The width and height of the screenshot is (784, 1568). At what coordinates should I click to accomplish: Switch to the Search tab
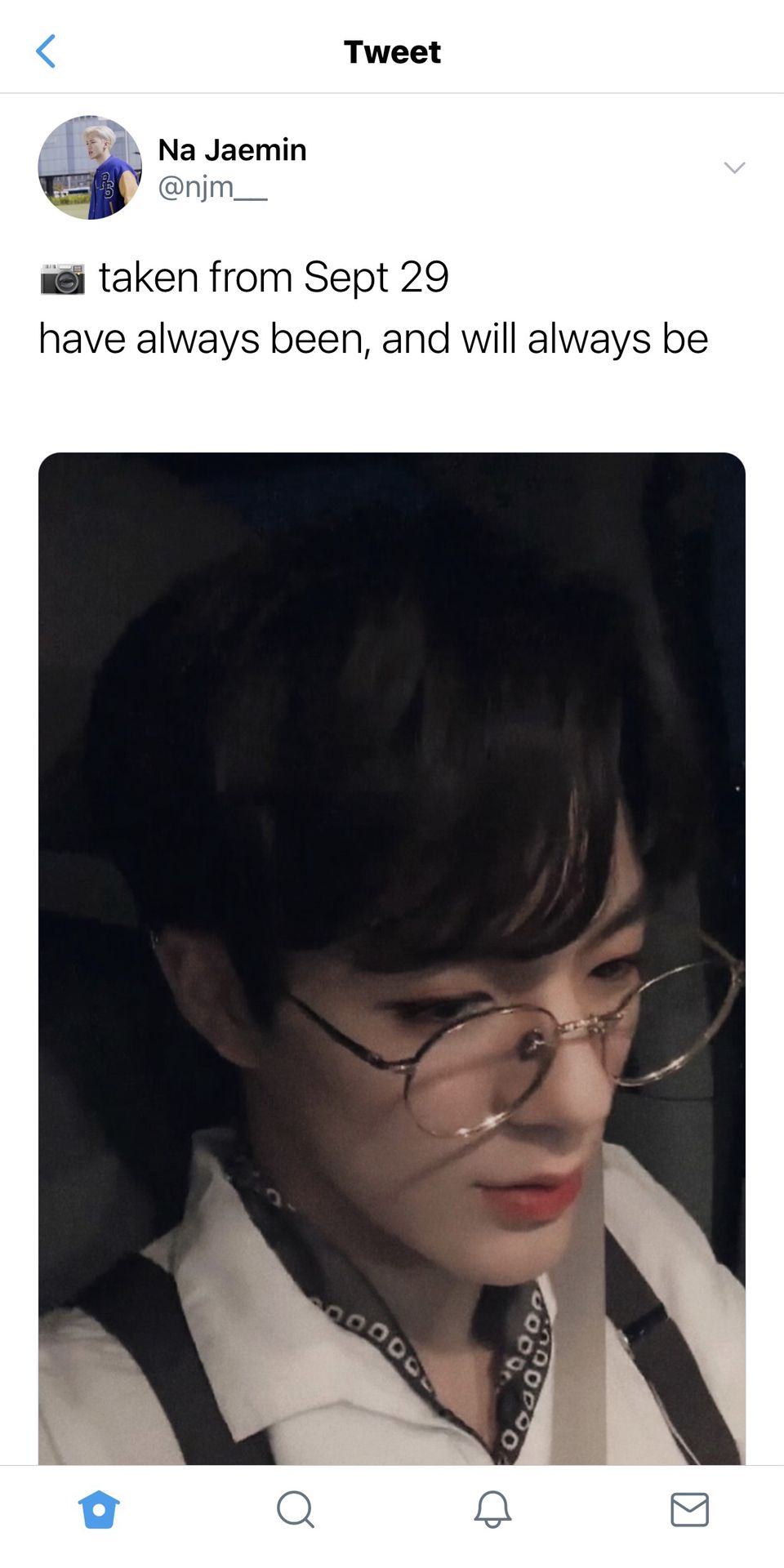295,1508
